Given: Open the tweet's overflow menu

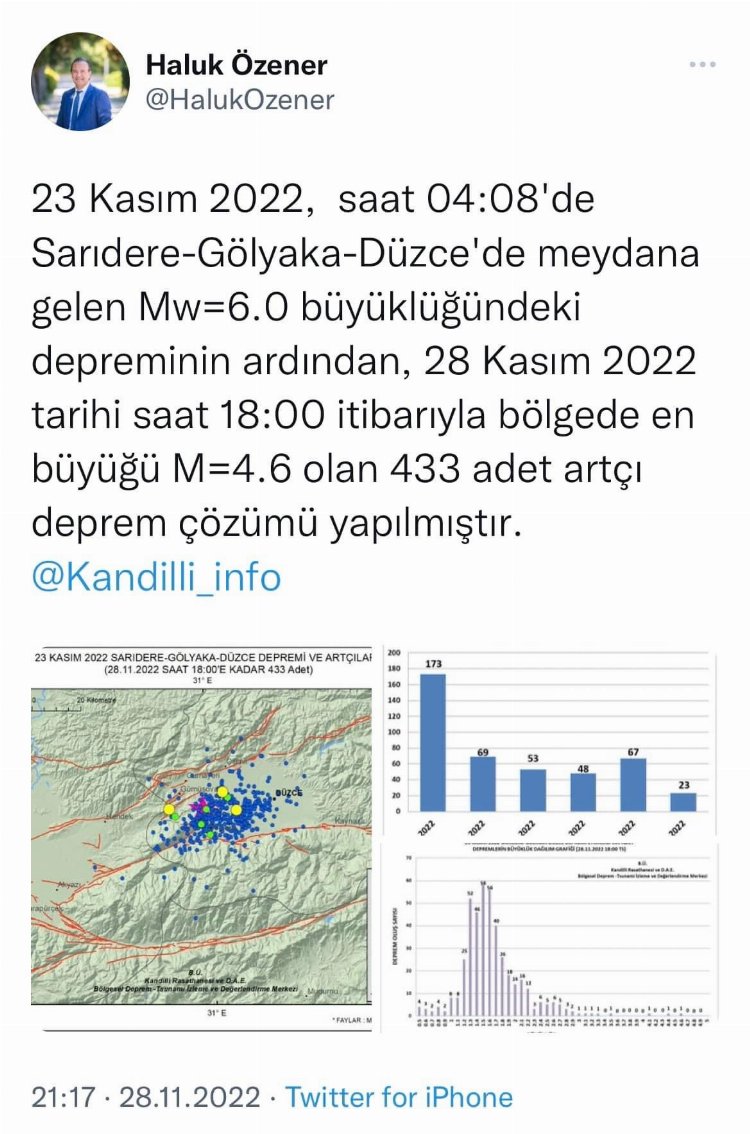Looking at the screenshot, I should (702, 65).
